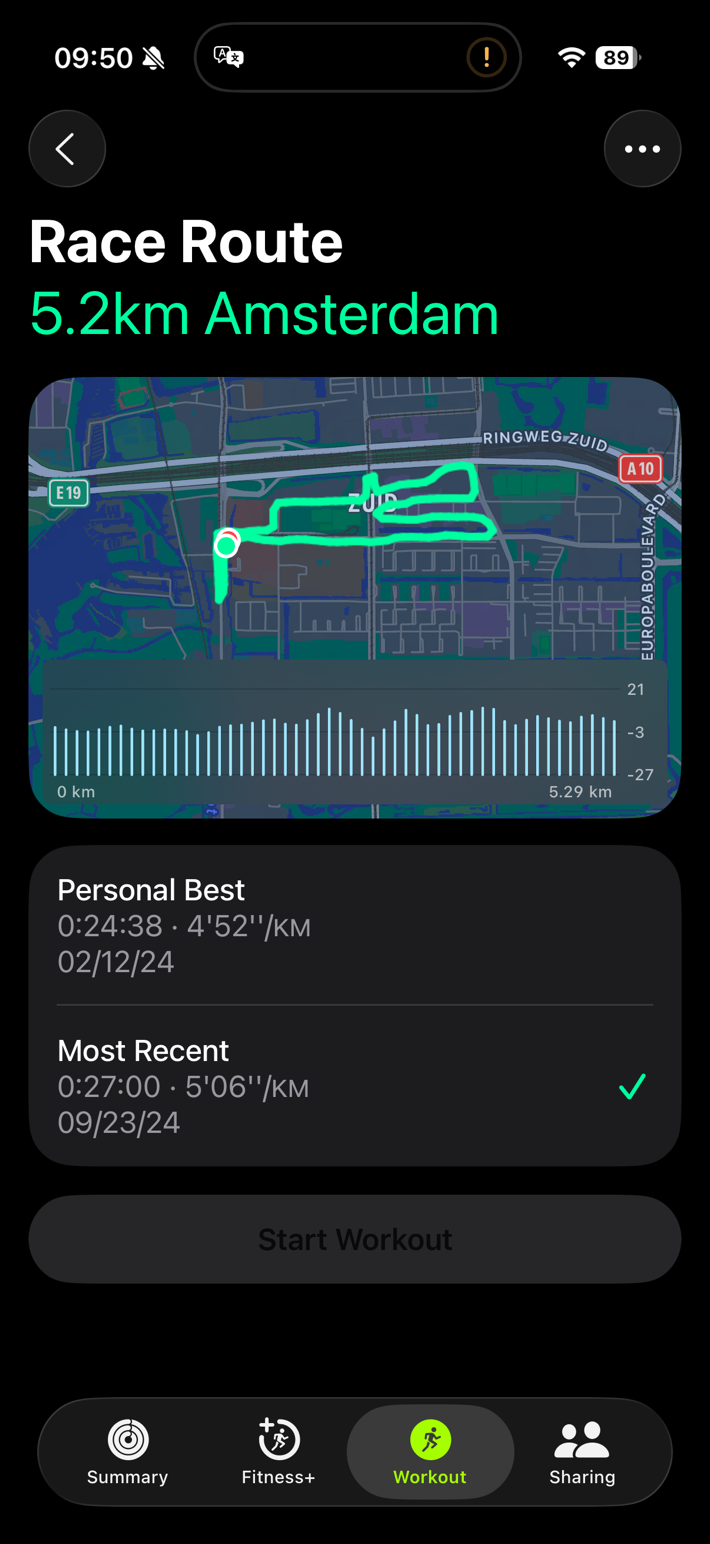710x1544 pixels.
Task: Tap the Start Workout button
Action: pos(355,1239)
